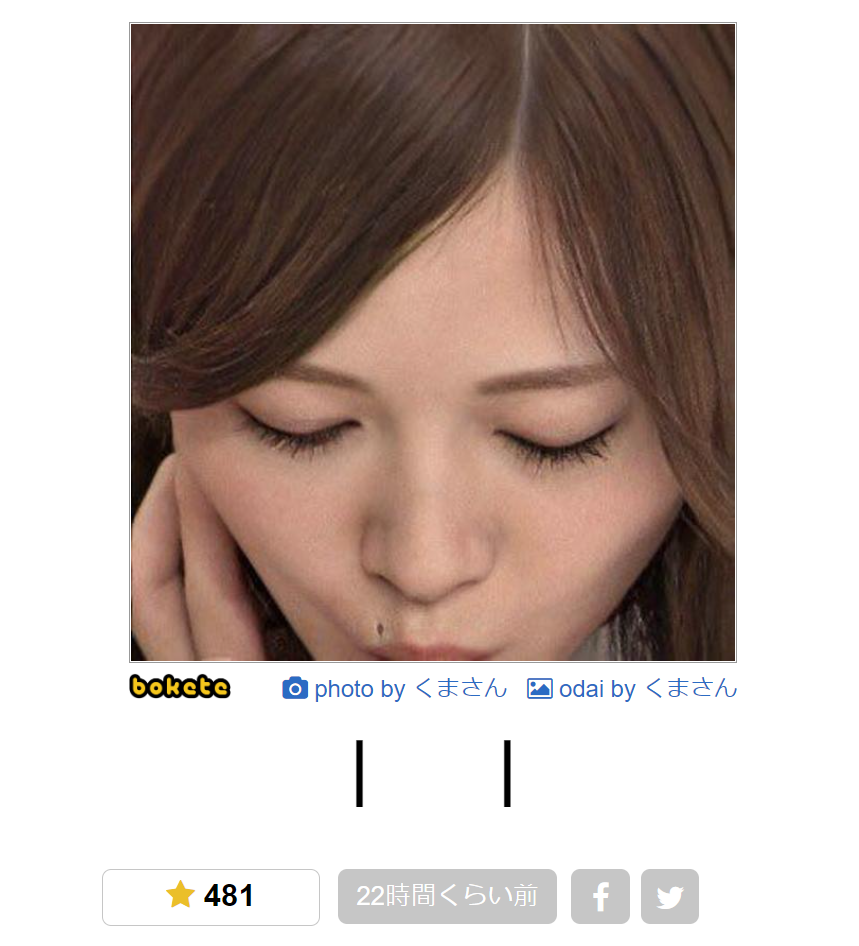Open the odai photo
The width and height of the screenshot is (859, 946).
433,342
